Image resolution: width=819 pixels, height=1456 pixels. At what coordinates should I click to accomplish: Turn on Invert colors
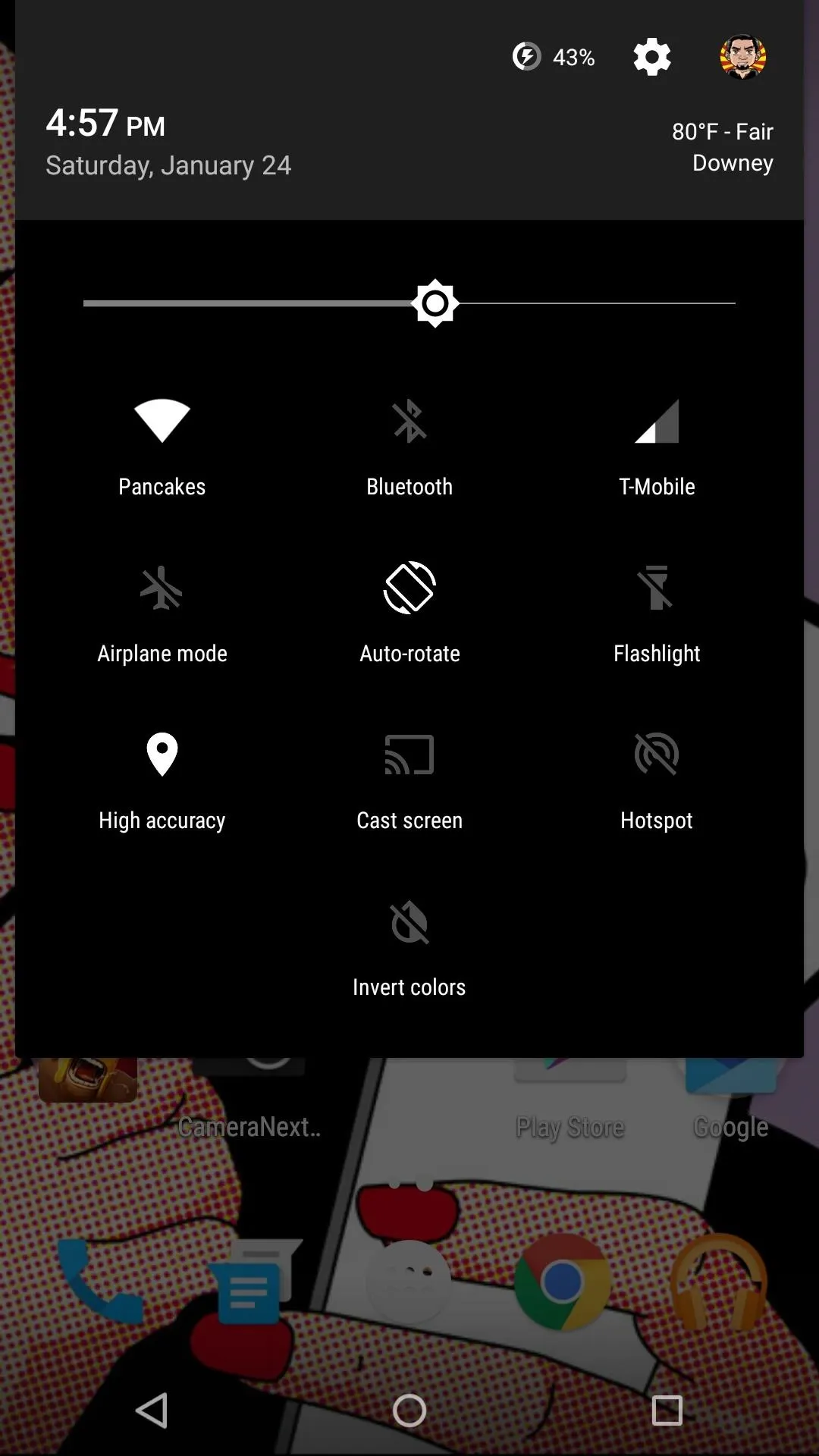pyautogui.click(x=409, y=948)
